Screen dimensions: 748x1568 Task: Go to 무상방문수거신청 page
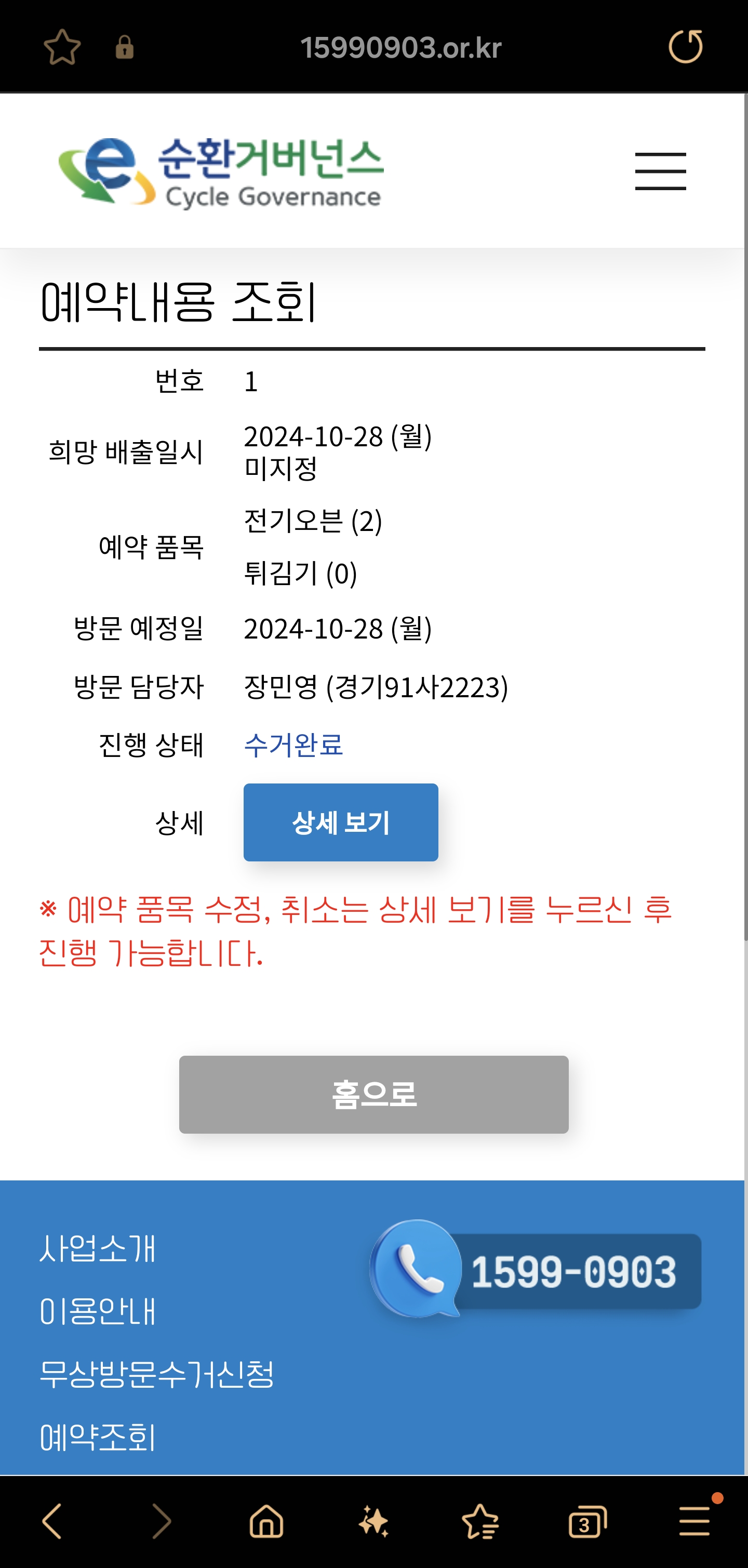[157, 1374]
